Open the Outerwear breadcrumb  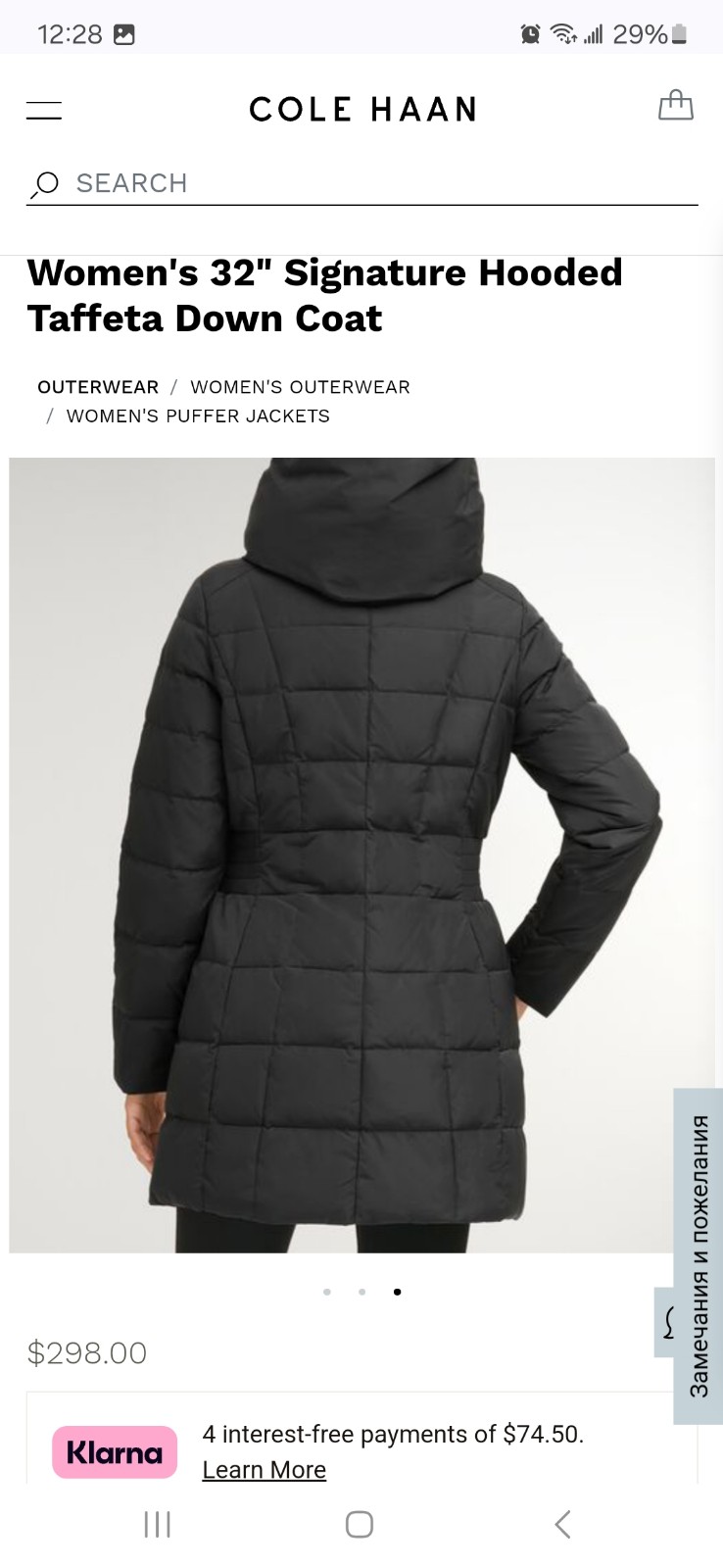click(98, 387)
